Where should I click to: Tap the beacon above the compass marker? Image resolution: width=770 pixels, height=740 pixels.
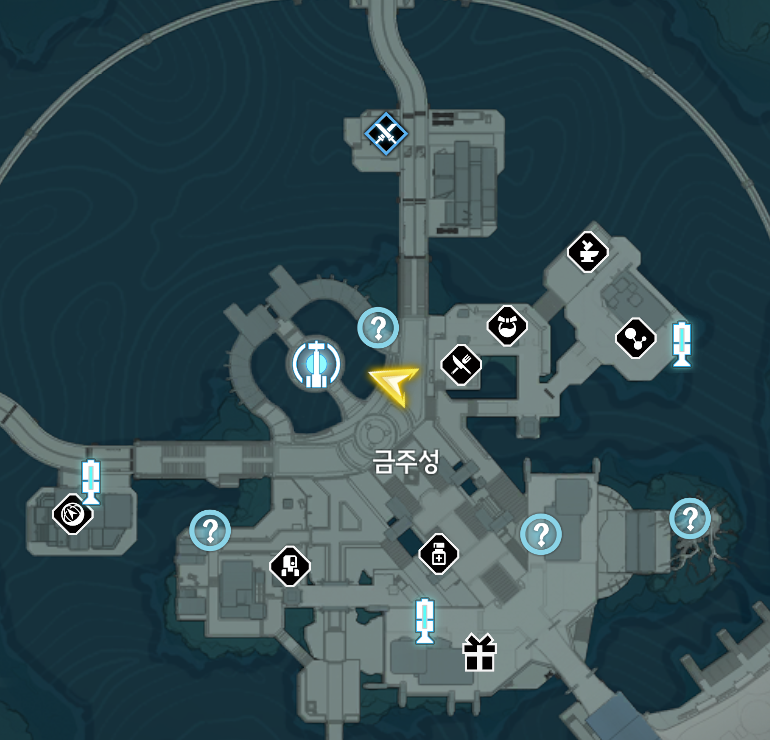pos(90,480)
